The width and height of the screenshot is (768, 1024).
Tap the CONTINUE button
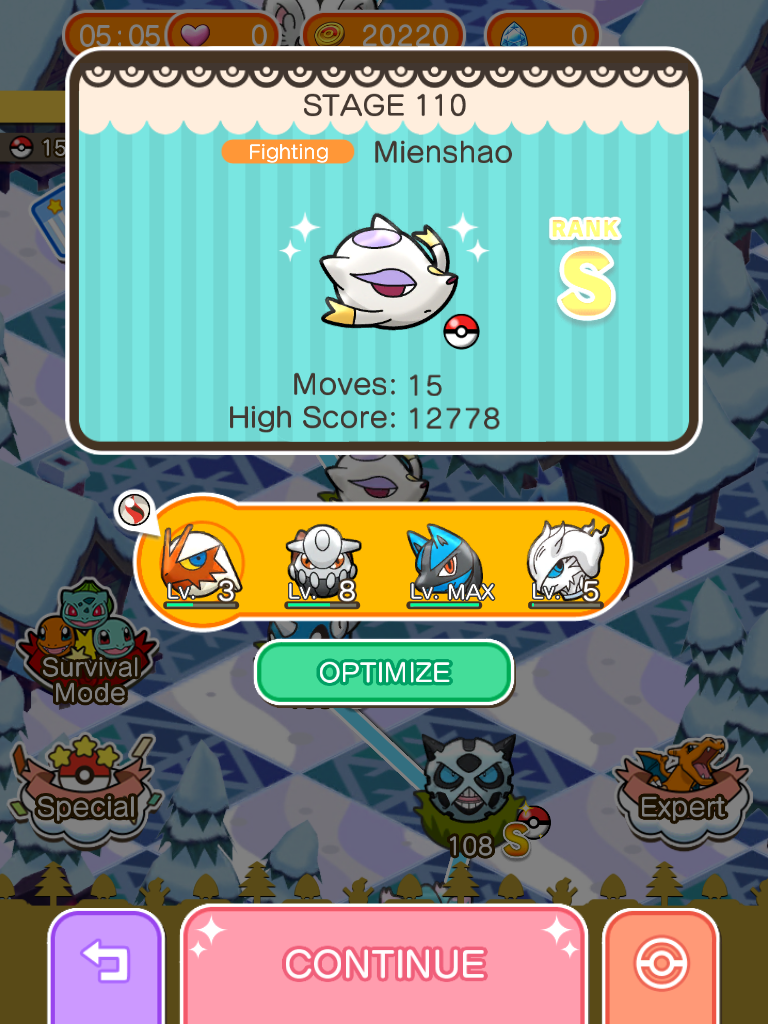(384, 964)
